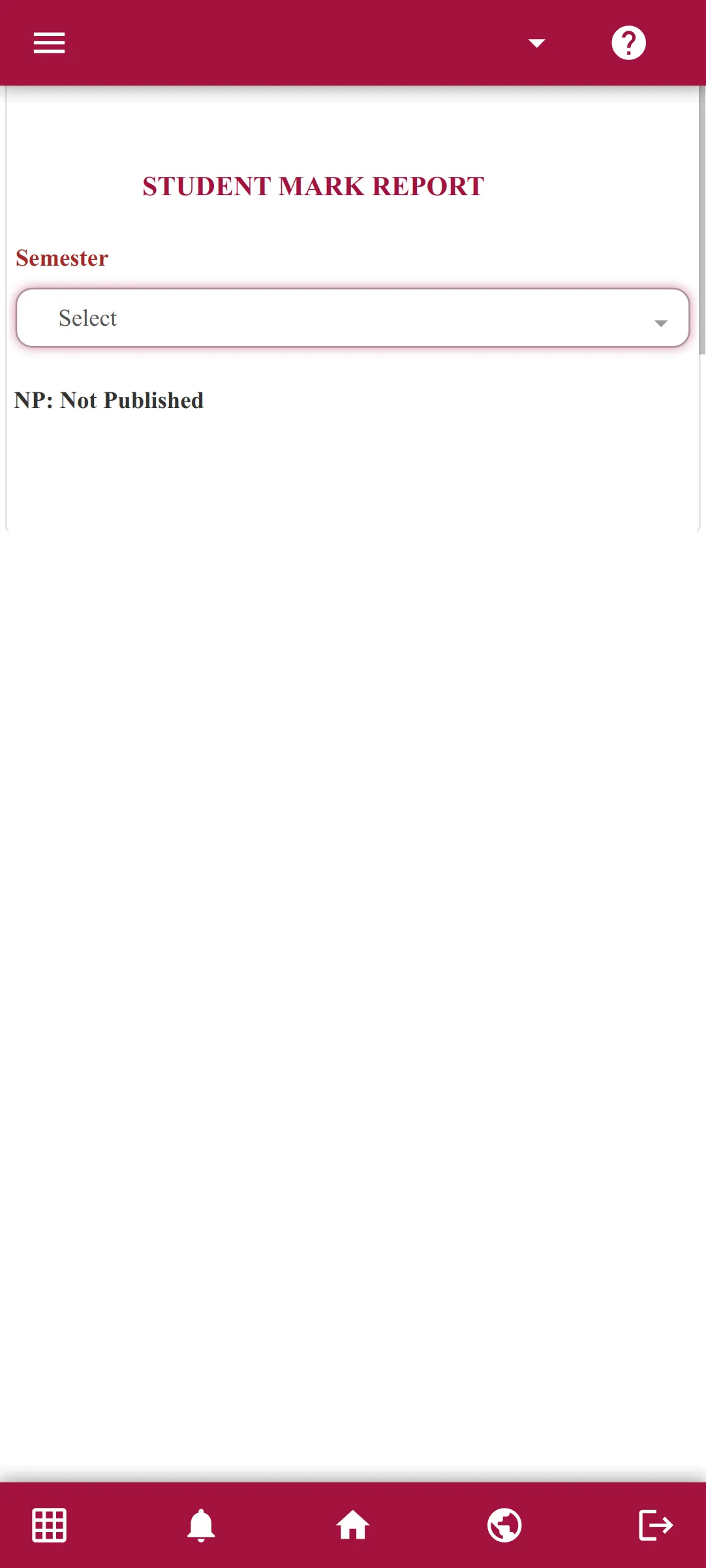This screenshot has height=1568, width=706.
Task: Open the hamburger navigation menu
Action: [48, 42]
